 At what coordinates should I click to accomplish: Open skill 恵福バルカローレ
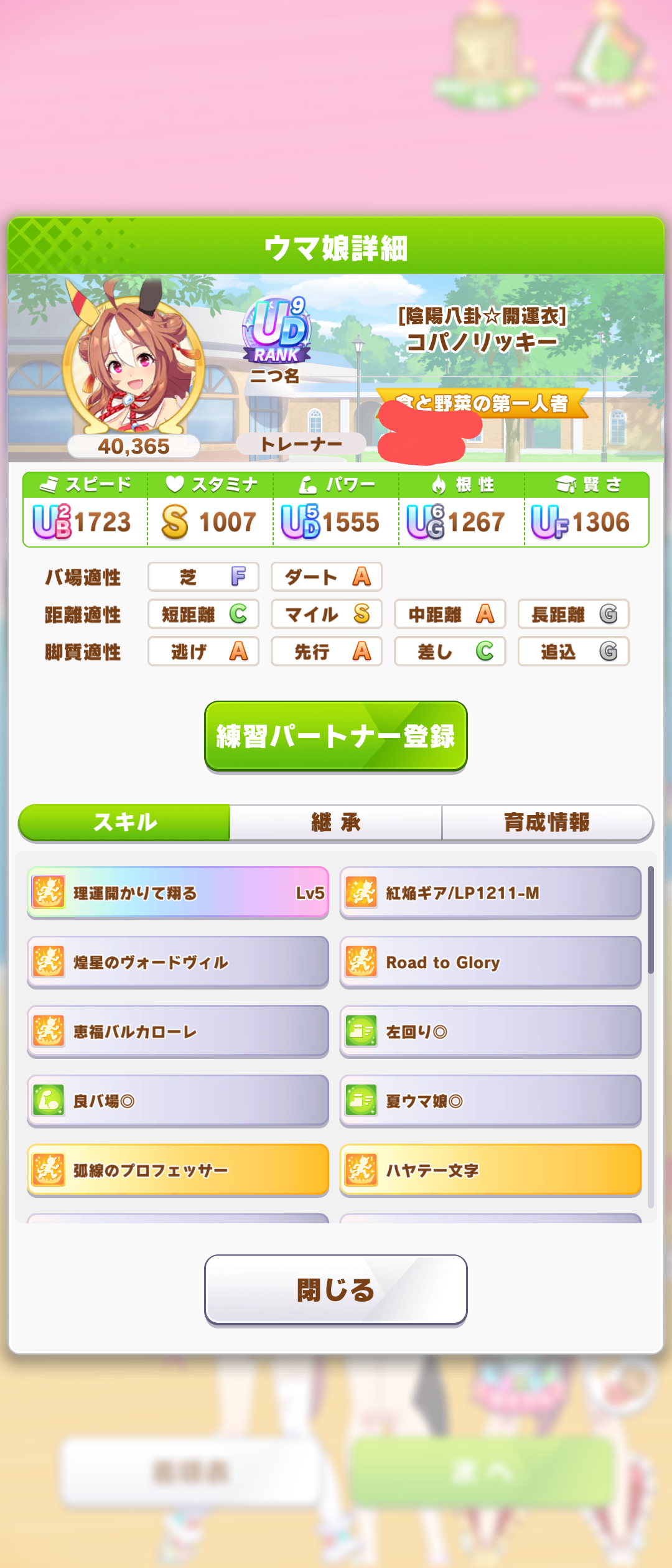(x=178, y=1031)
